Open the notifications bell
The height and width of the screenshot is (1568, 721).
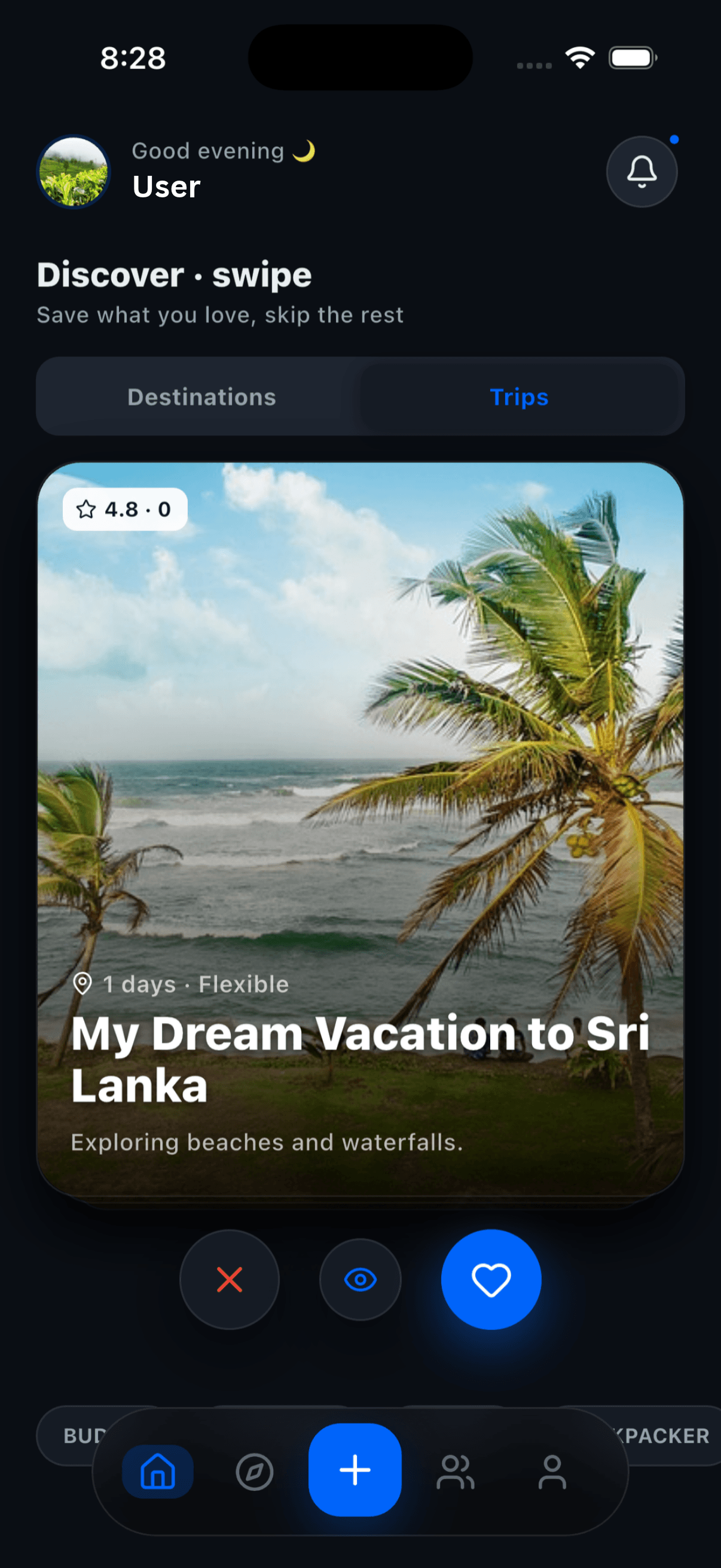pos(641,172)
